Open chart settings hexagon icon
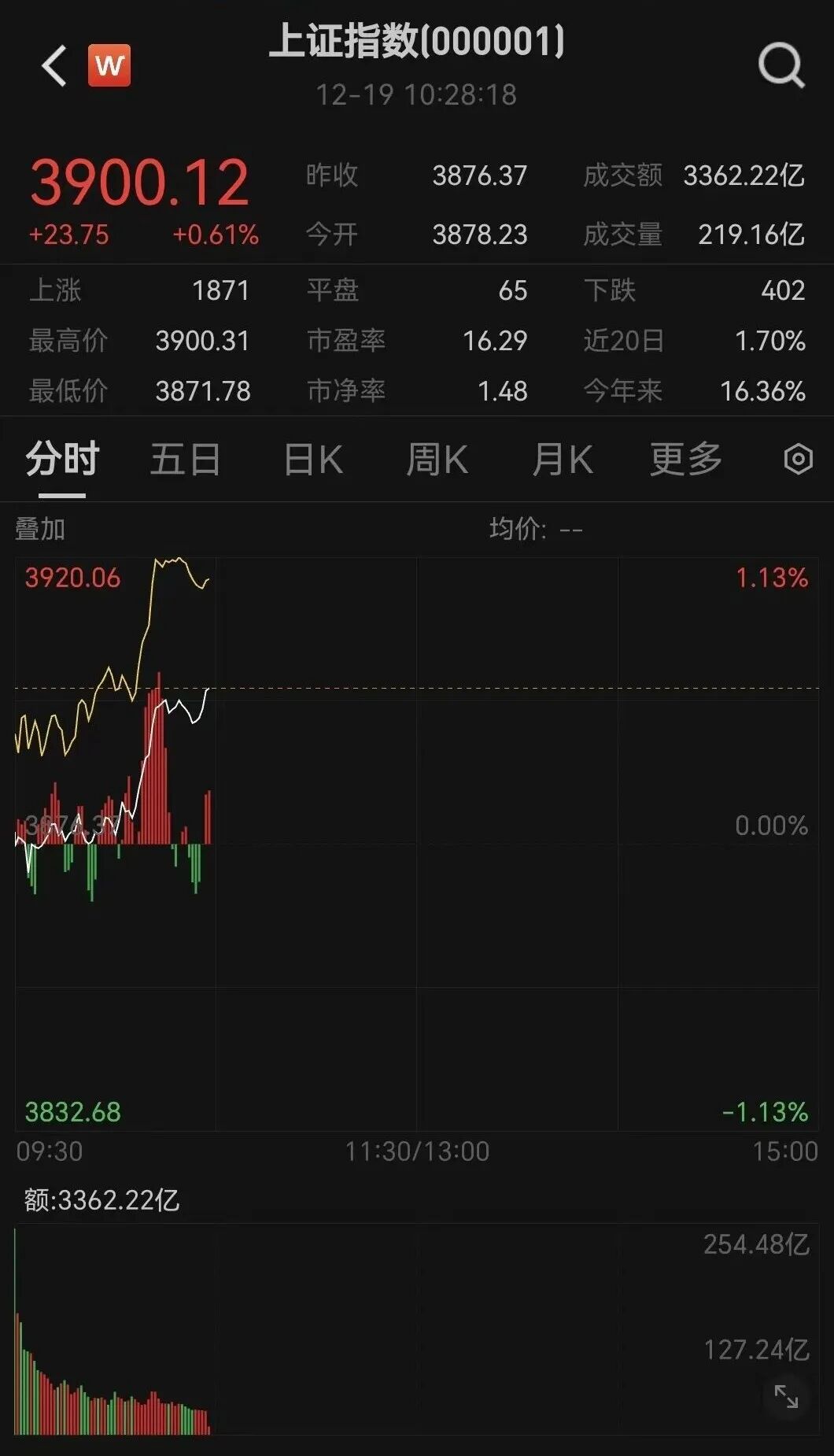Viewport: 834px width, 1456px height. click(x=798, y=459)
